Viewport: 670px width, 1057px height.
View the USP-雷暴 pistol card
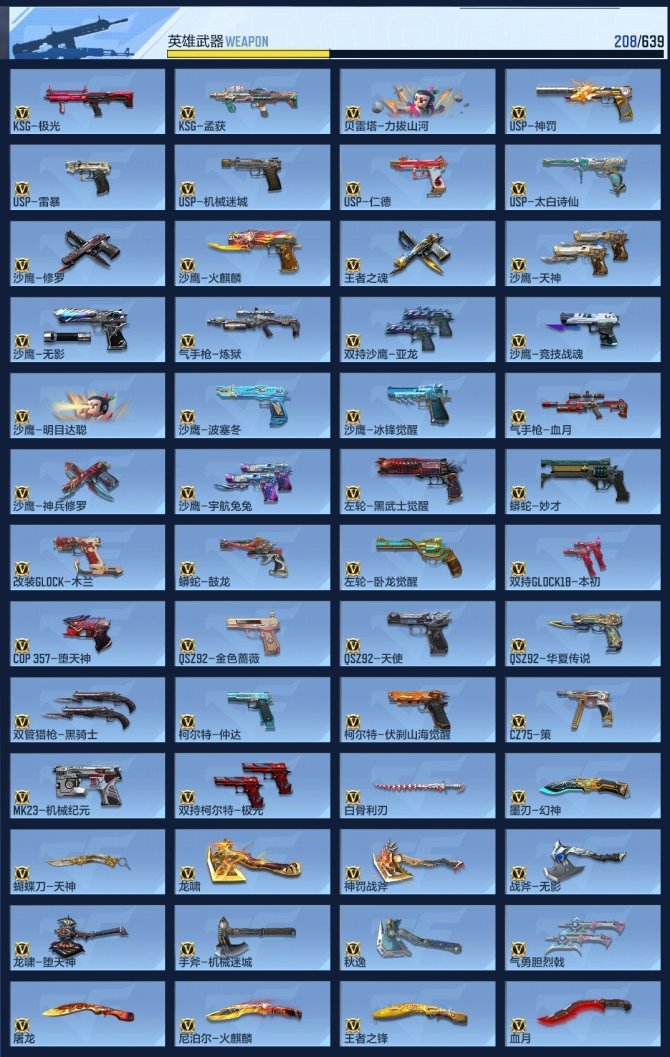point(87,177)
